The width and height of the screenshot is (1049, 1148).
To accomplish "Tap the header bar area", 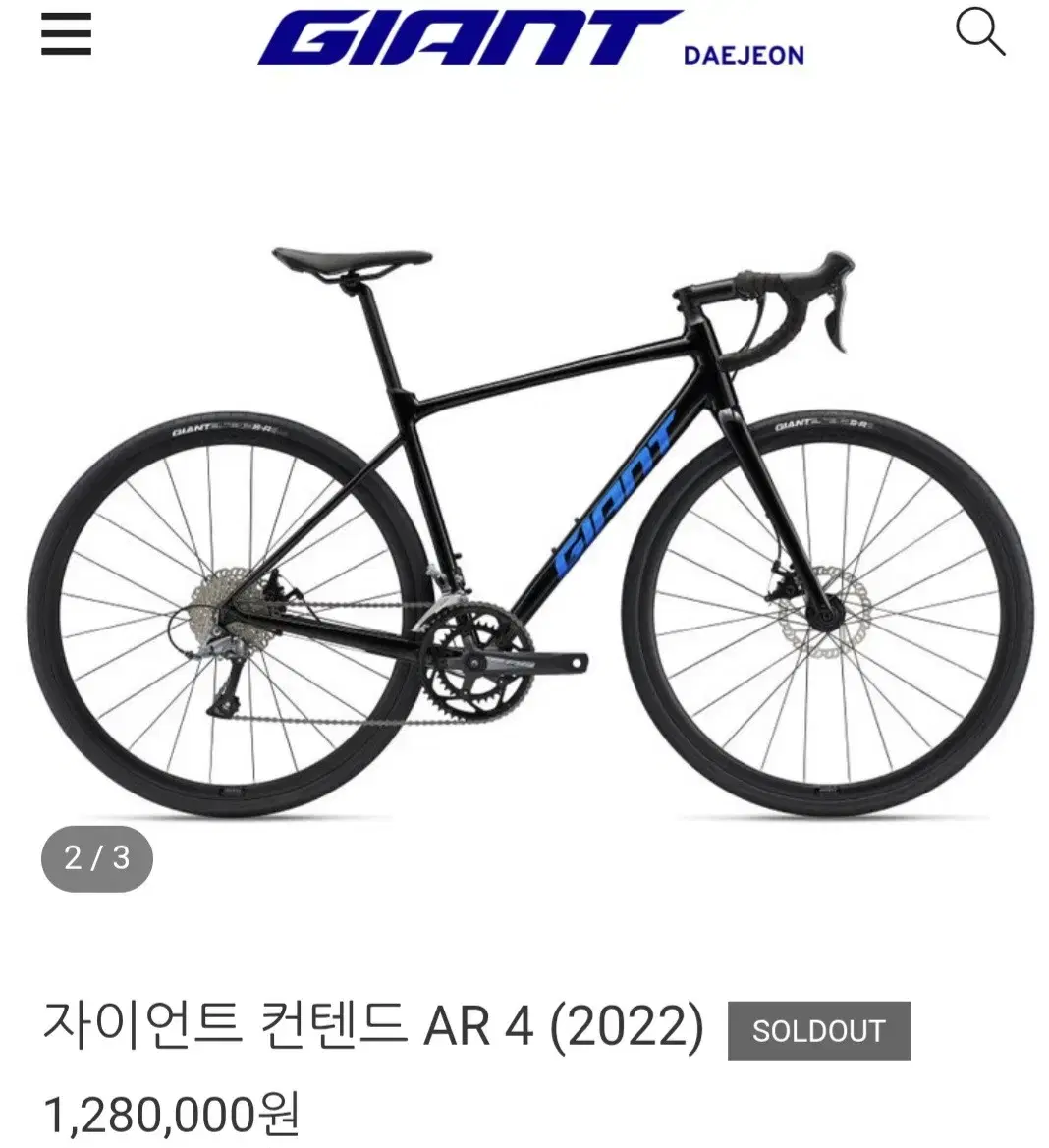I will (524, 39).
